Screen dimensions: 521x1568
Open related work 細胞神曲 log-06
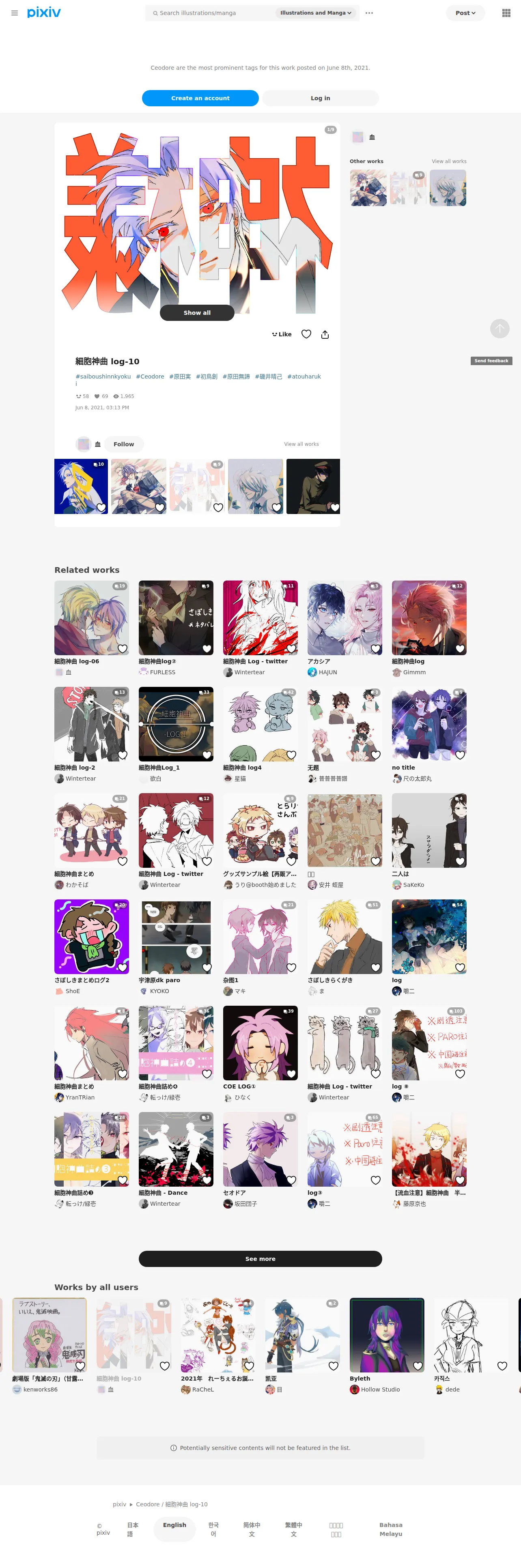tap(91, 618)
